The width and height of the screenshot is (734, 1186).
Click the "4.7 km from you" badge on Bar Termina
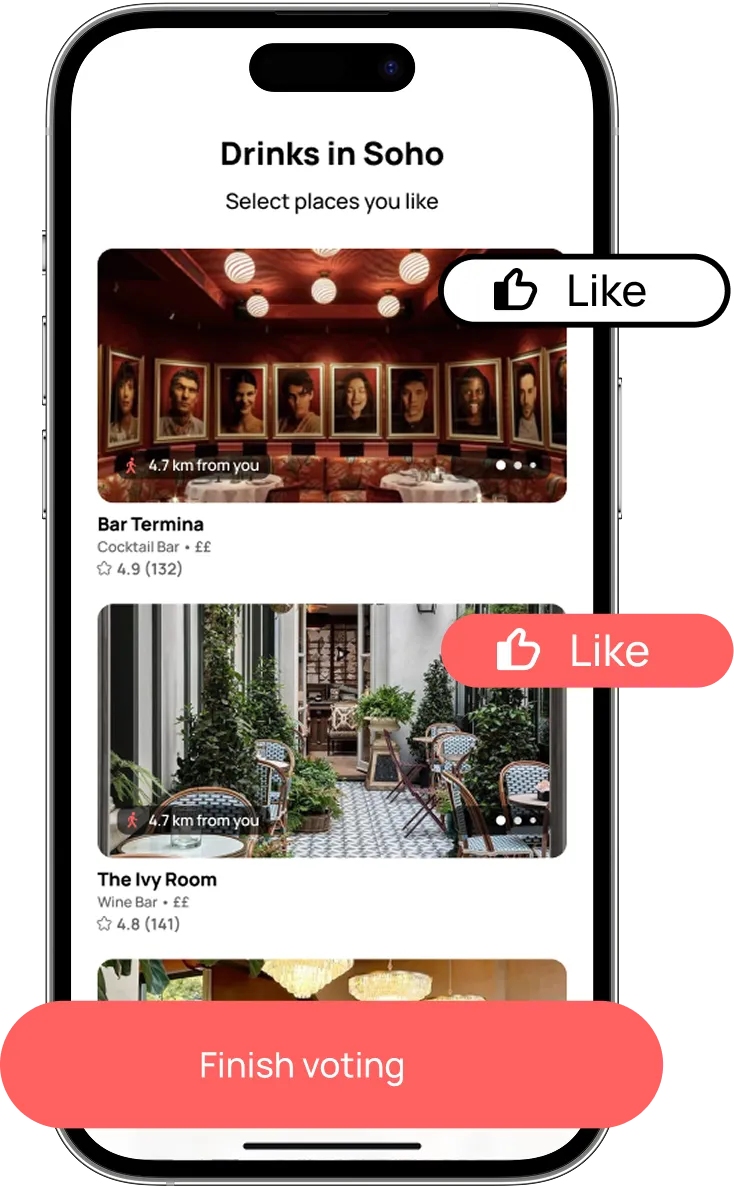[190, 465]
